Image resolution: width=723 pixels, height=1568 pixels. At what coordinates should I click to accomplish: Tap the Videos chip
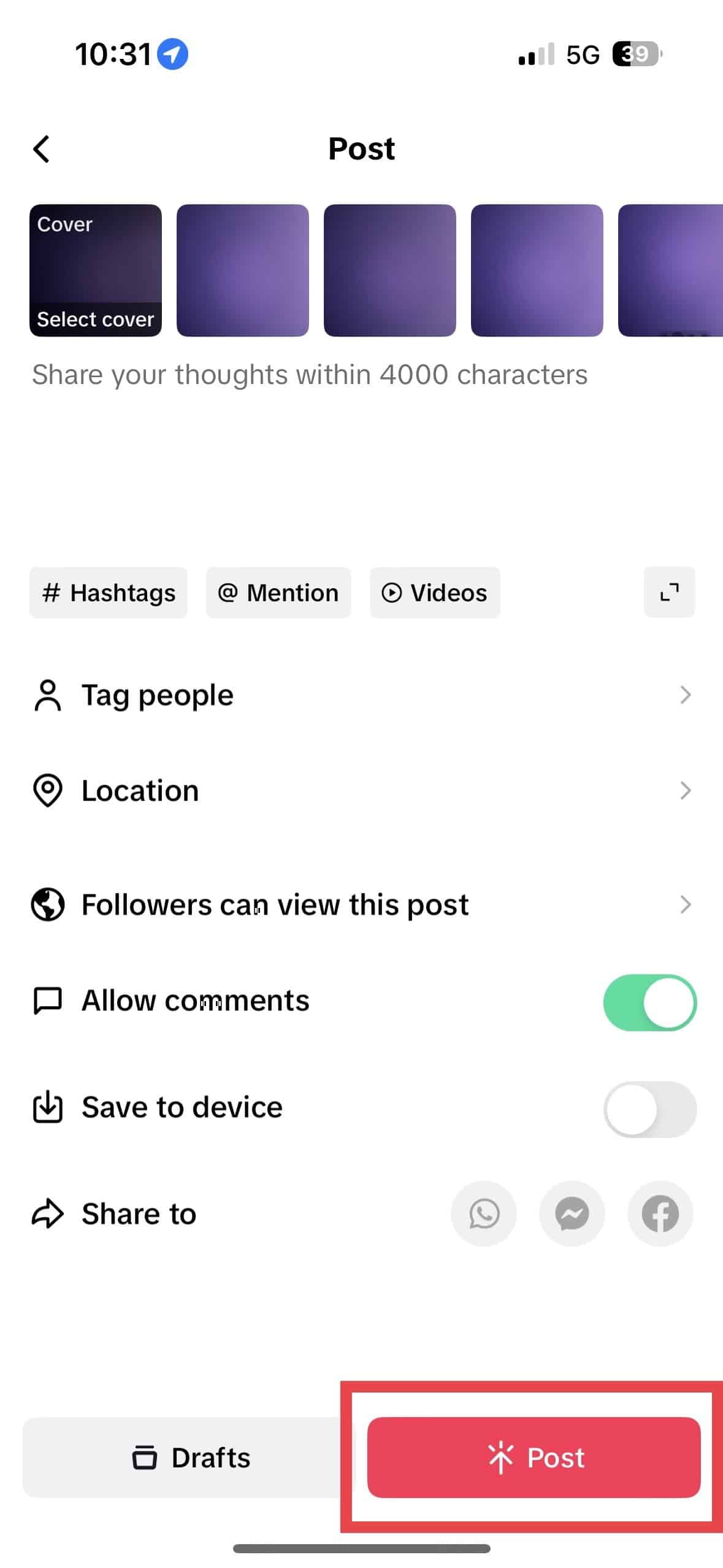435,593
